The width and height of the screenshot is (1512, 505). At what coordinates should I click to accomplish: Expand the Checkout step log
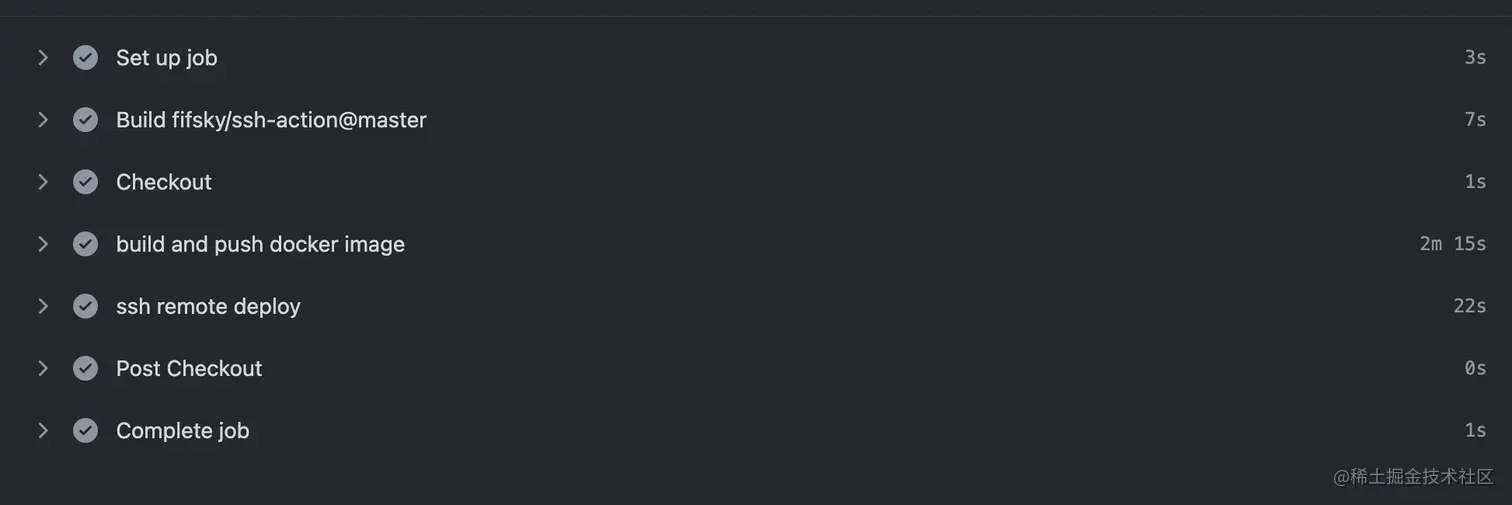[43, 182]
